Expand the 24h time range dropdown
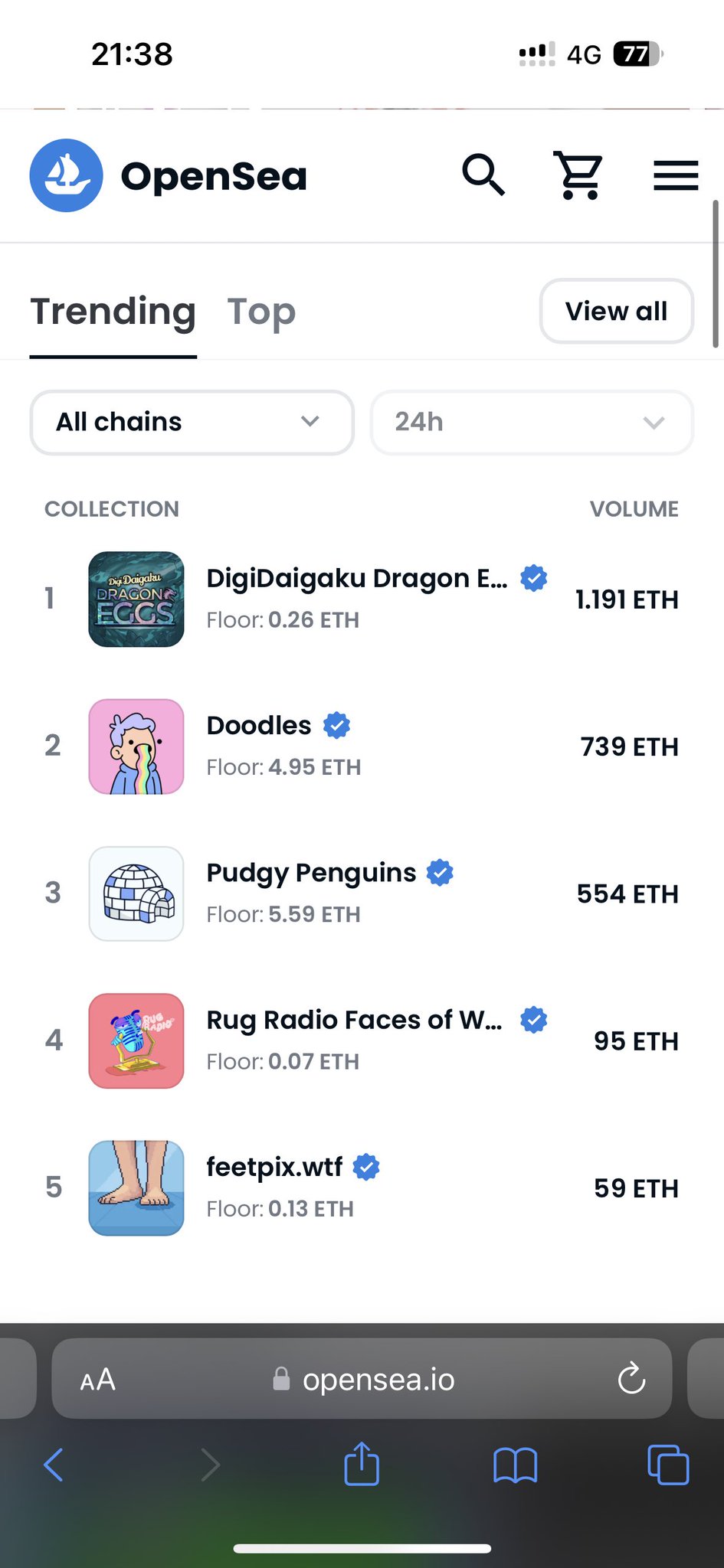This screenshot has height=1568, width=724. (532, 422)
